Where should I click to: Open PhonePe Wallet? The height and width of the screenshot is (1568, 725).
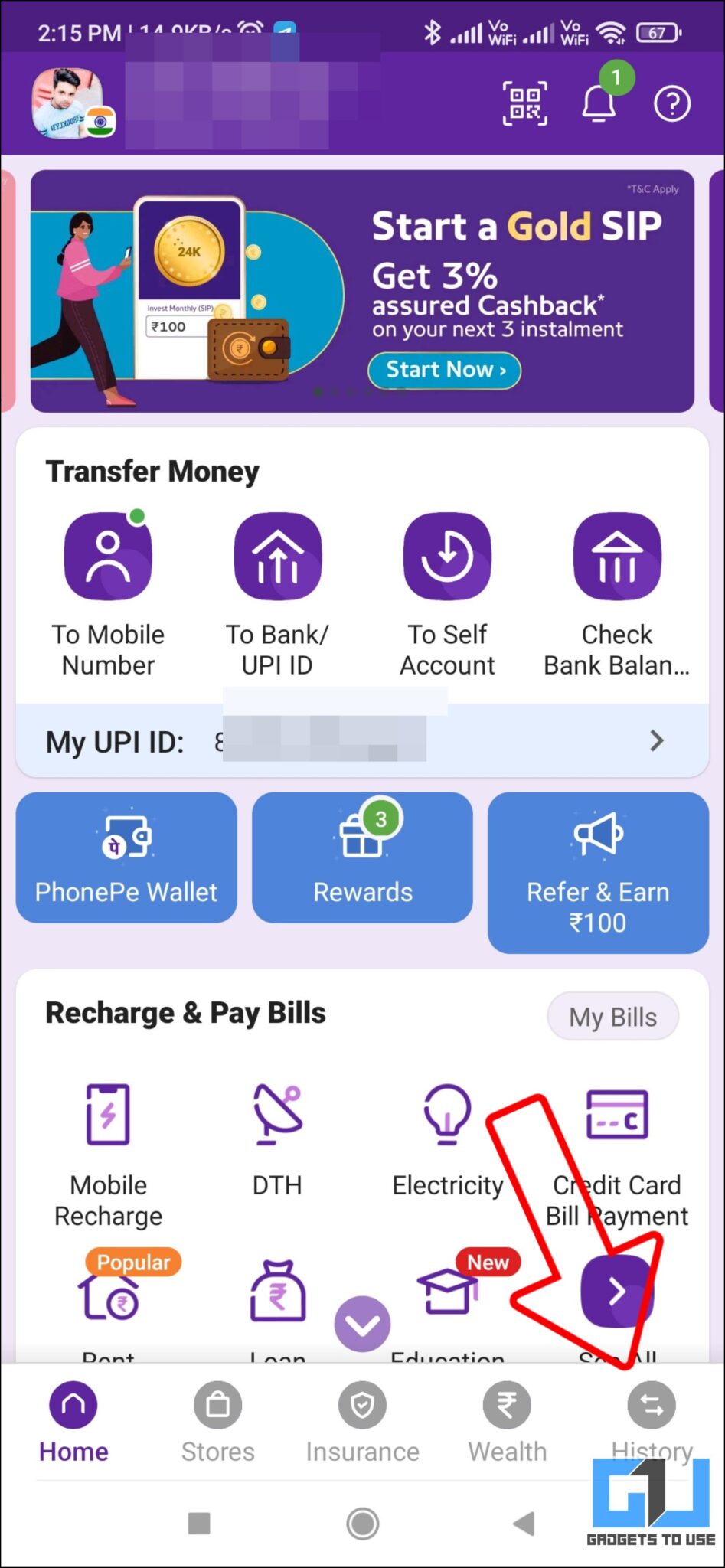pos(126,857)
